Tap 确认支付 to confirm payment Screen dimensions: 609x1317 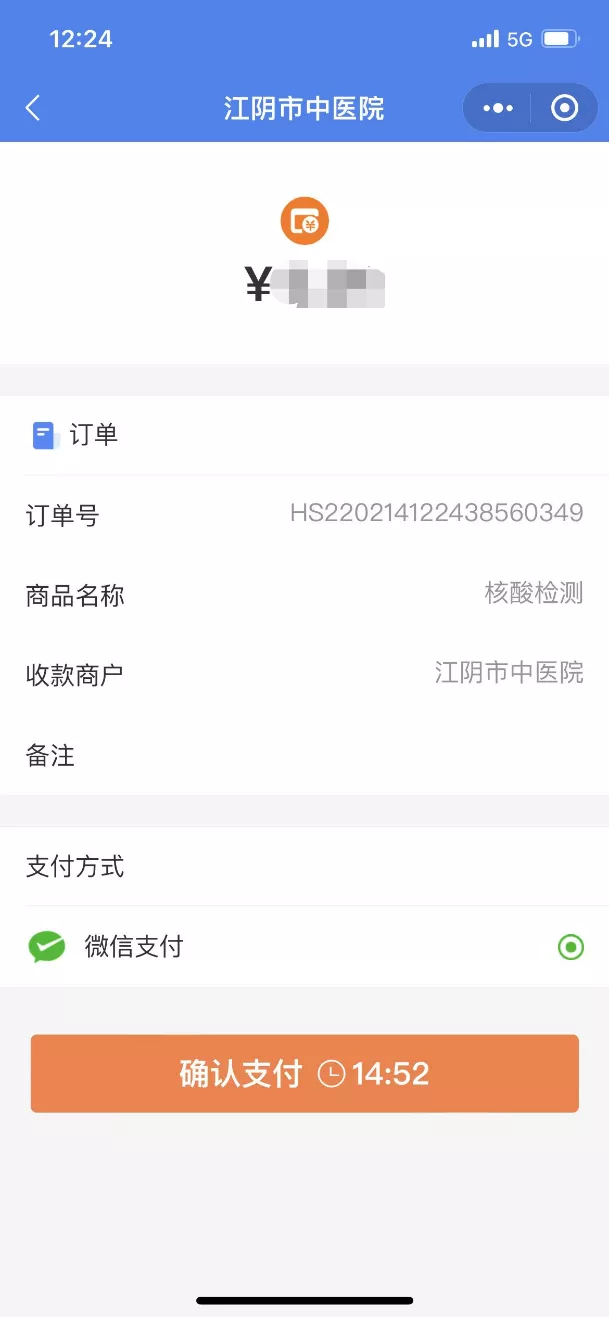coord(304,1074)
